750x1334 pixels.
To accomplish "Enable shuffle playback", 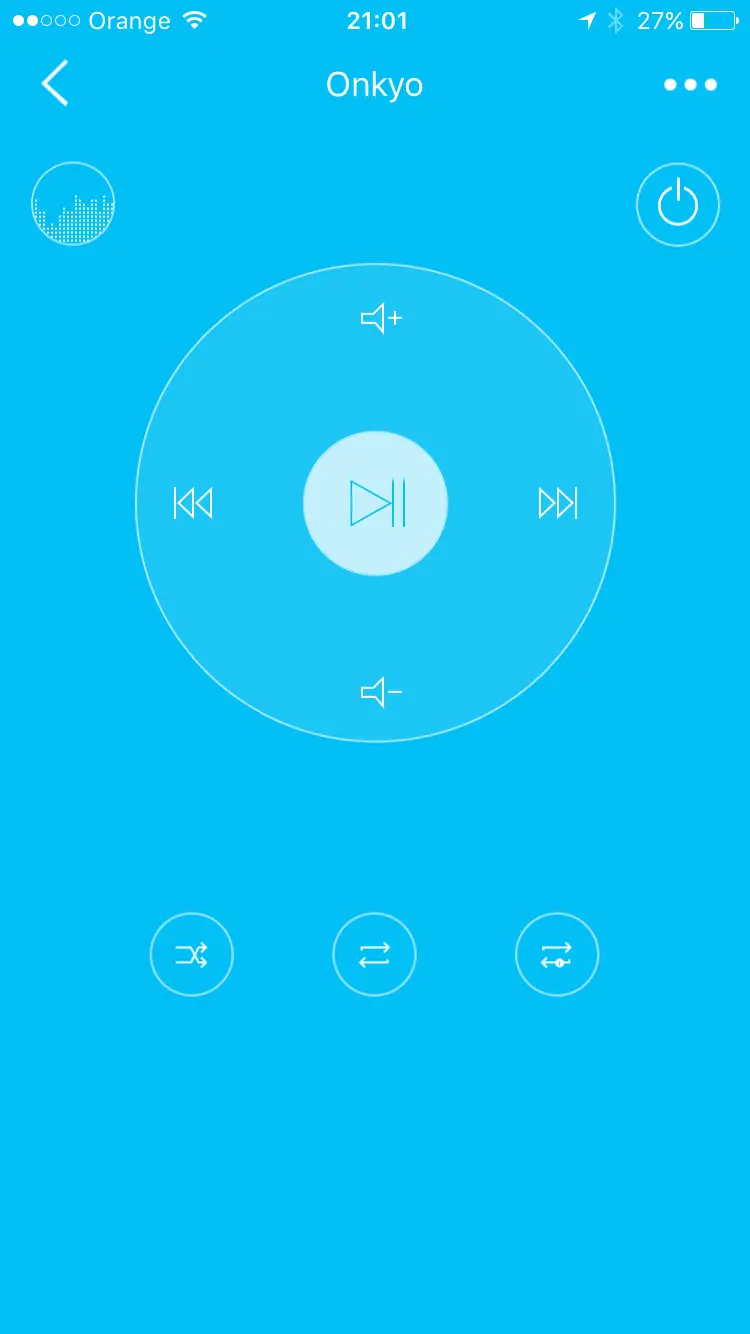I will coord(191,955).
